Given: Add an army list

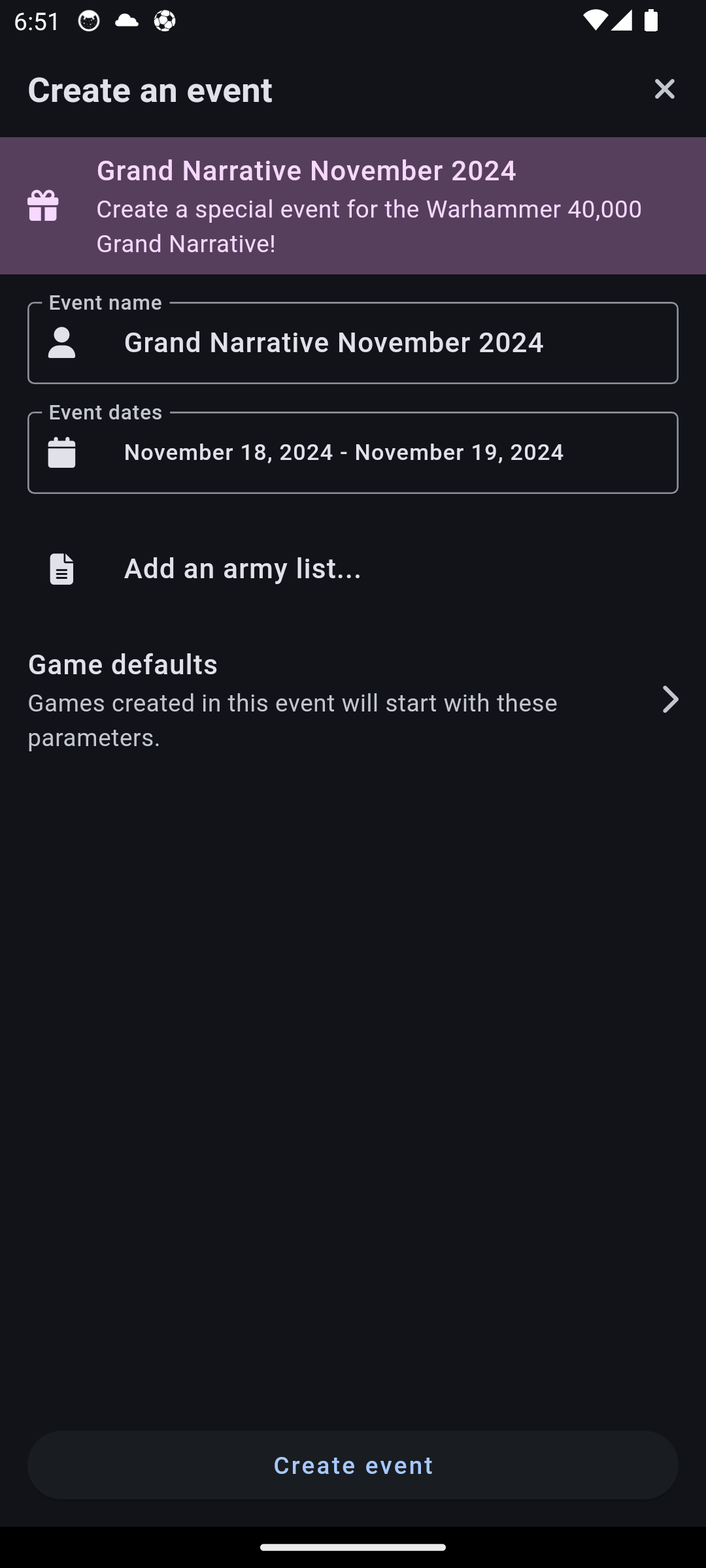Looking at the screenshot, I should (353, 568).
